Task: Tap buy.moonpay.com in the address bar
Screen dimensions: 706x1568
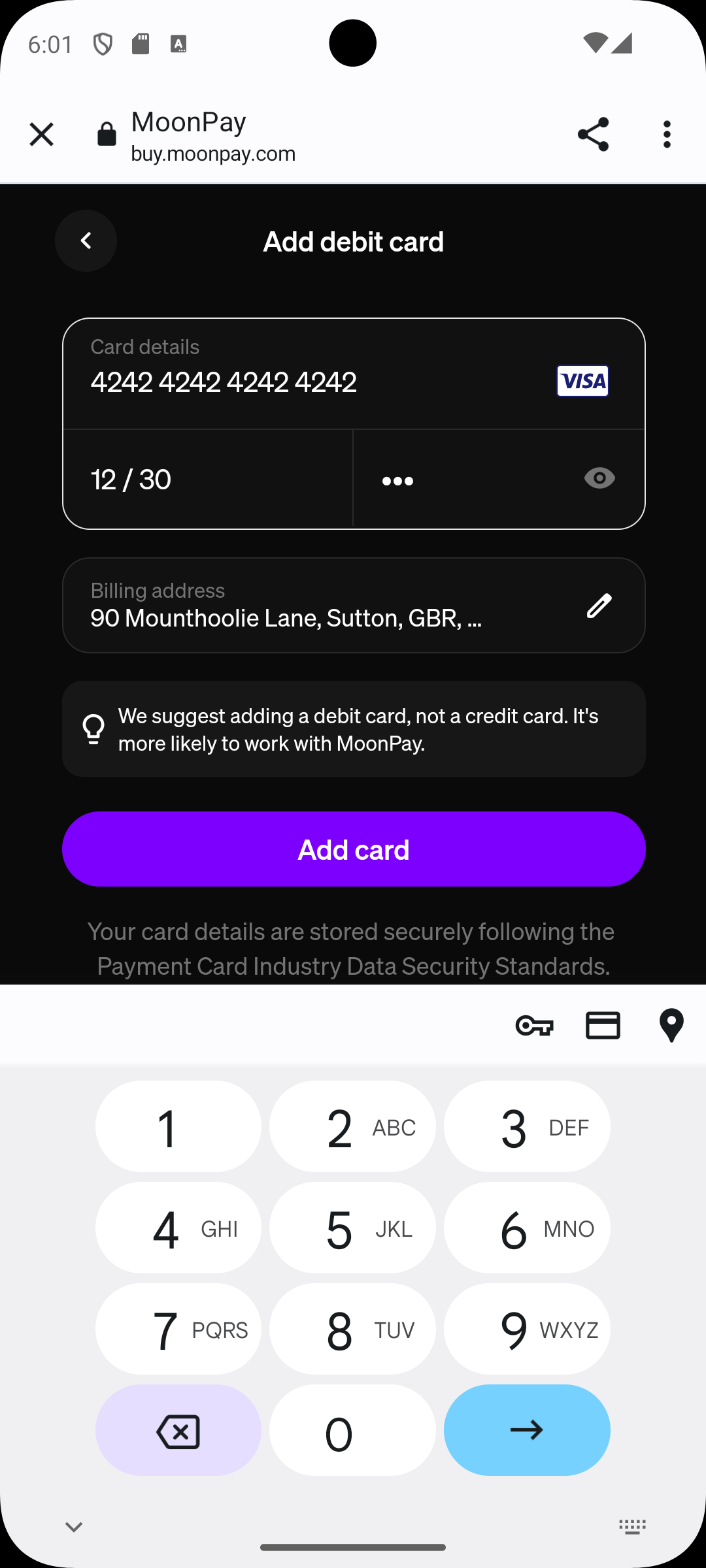Action: [212, 154]
